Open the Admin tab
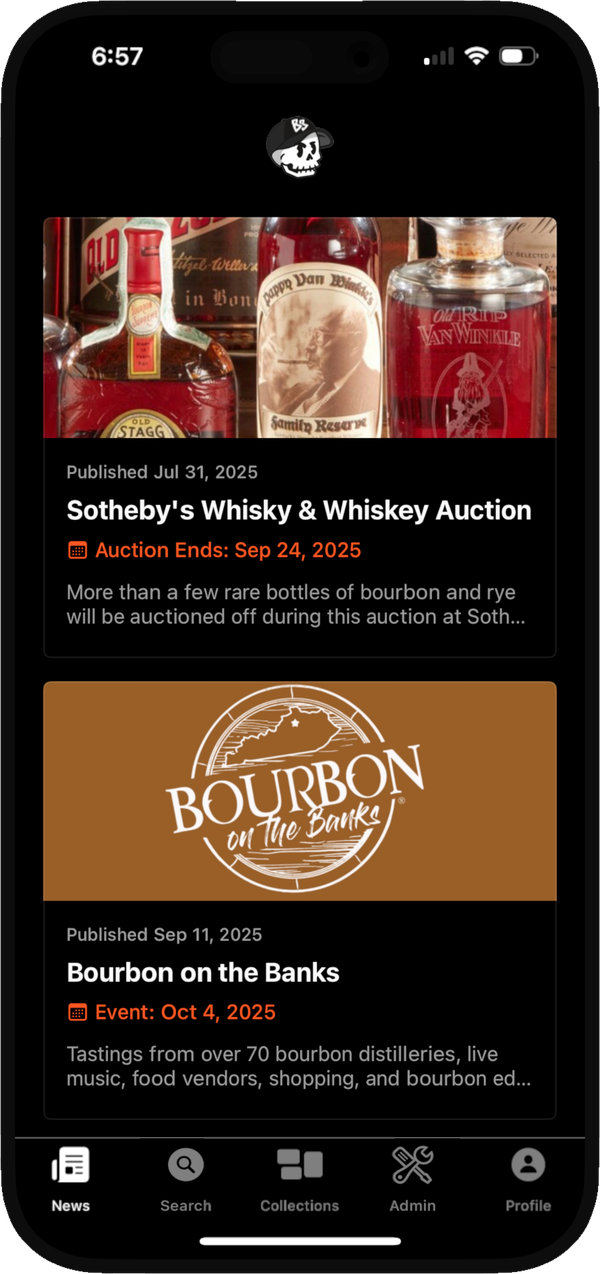The width and height of the screenshot is (600, 1274). (x=413, y=1179)
